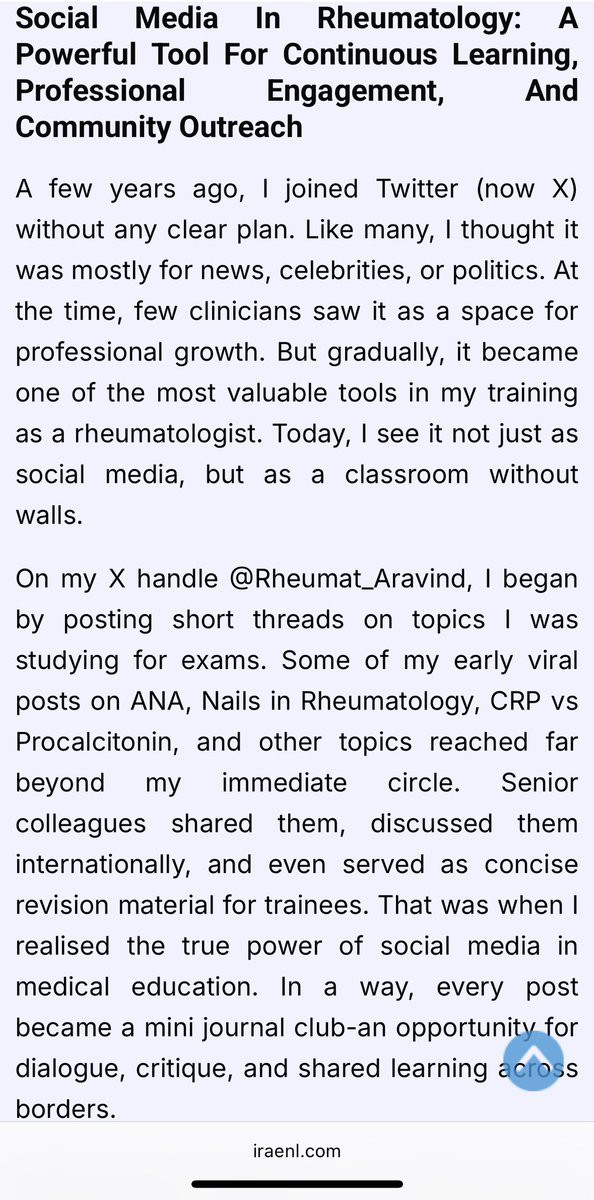Open the iraenl.com address bar
The height and width of the screenshot is (1200, 594).
point(296,1151)
